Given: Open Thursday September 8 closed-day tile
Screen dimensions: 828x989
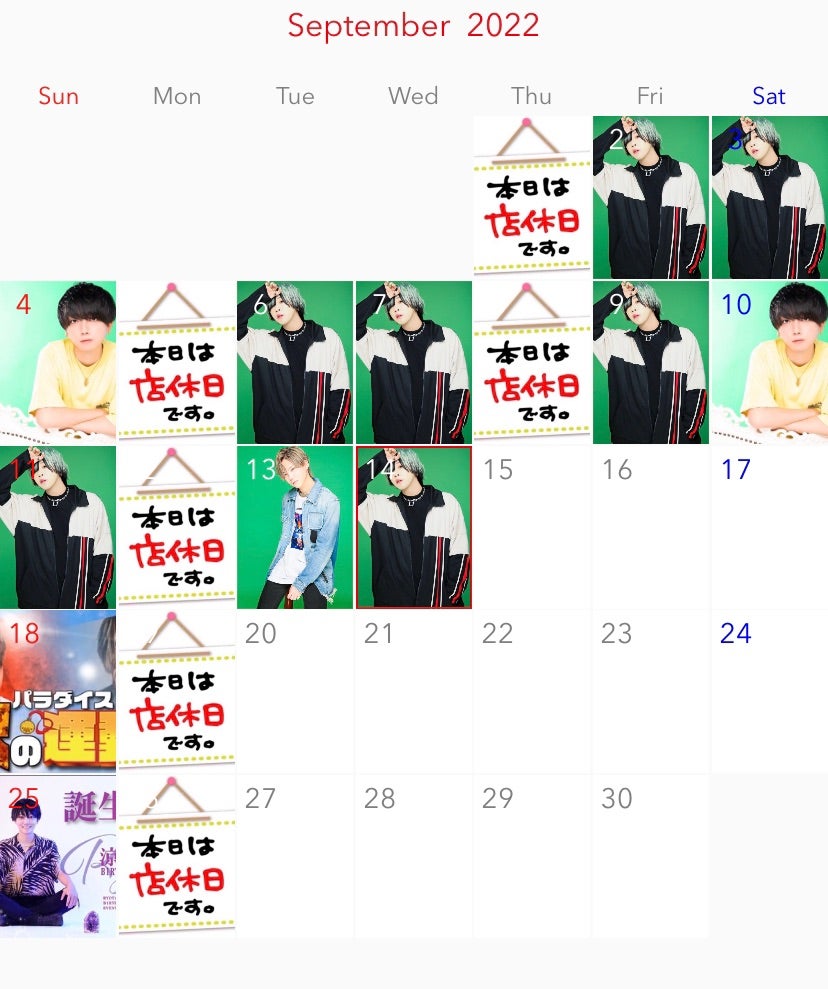Looking at the screenshot, I should pyautogui.click(x=532, y=362).
